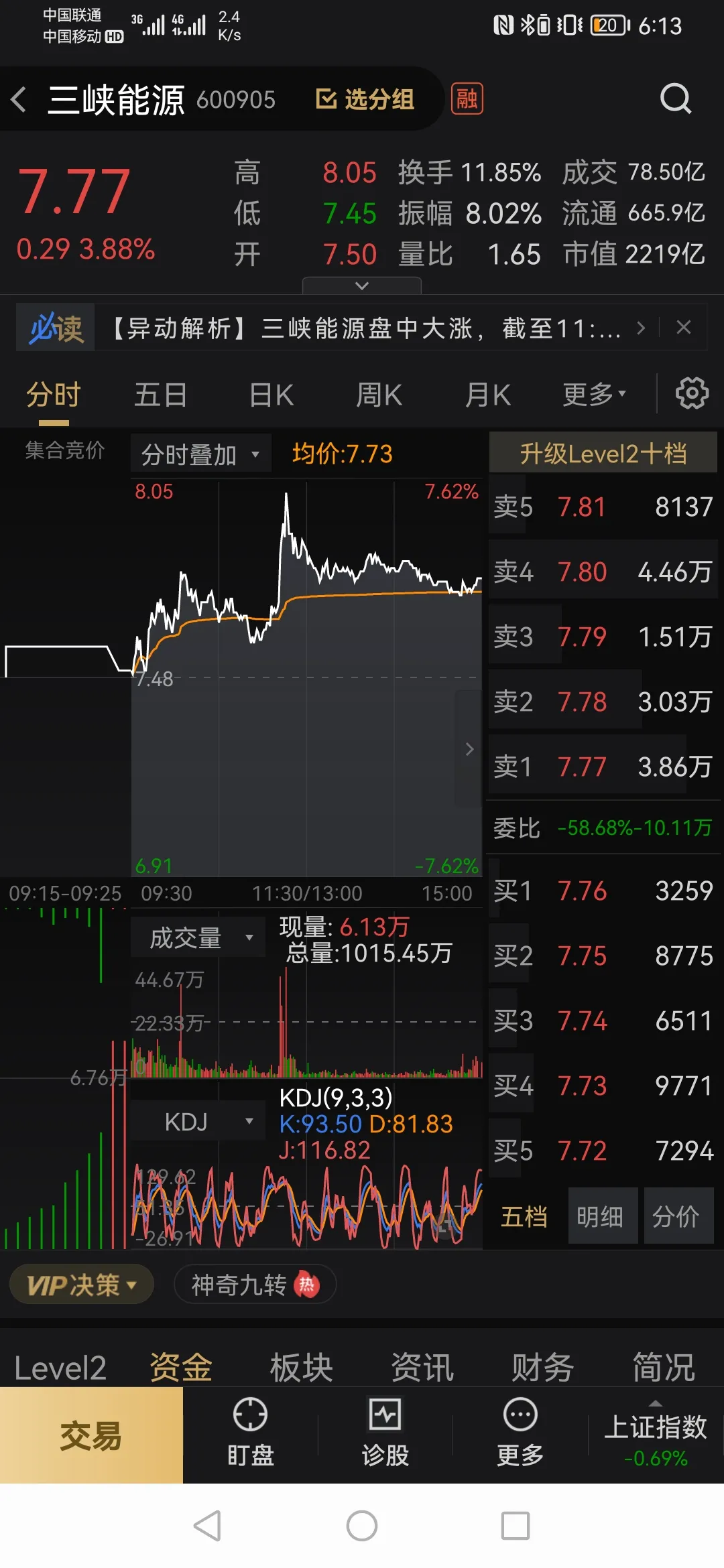The width and height of the screenshot is (724, 1568).
Task: Switch to the 五日 chart tab
Action: (160, 395)
